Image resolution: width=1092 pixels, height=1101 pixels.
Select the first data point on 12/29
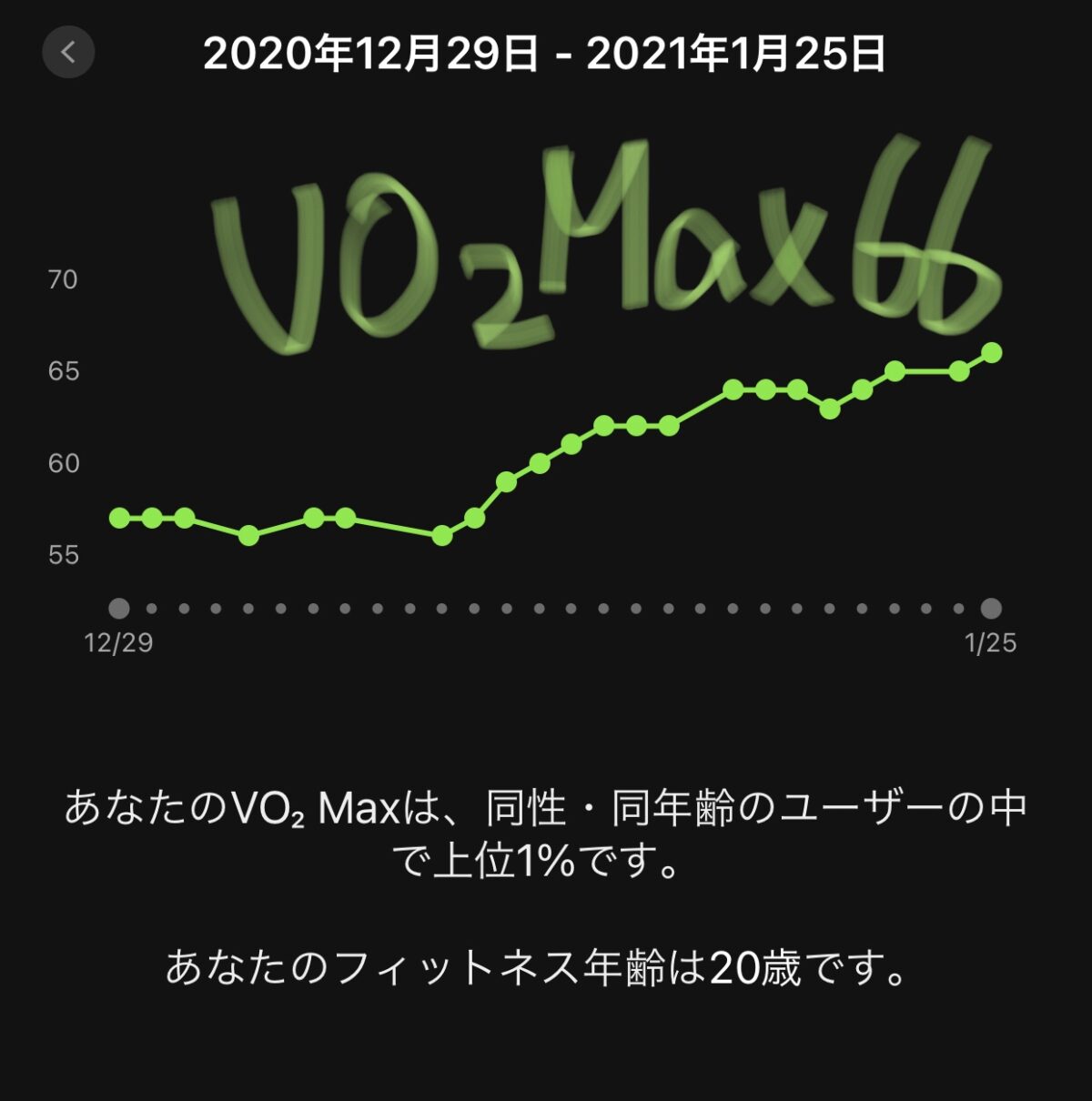(x=118, y=518)
